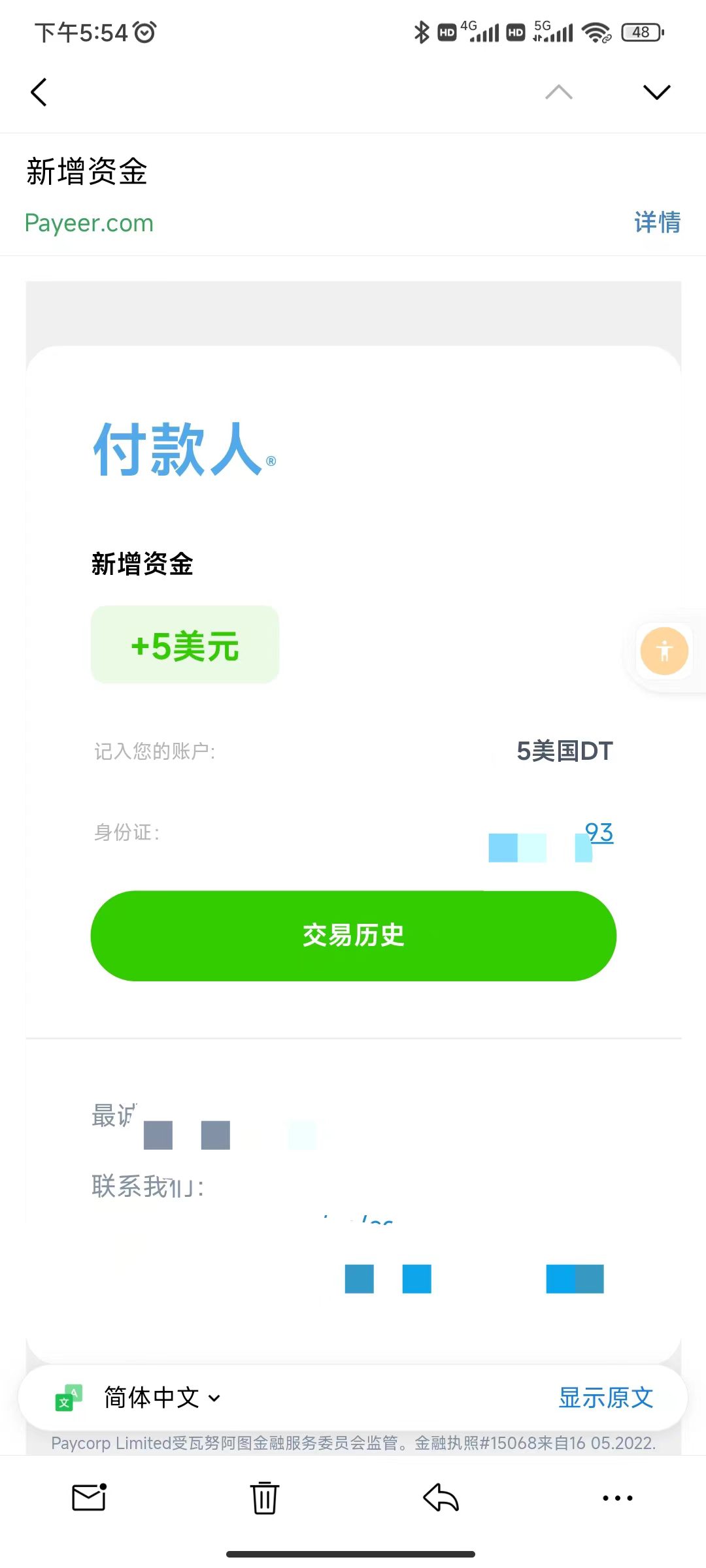Image resolution: width=706 pixels, height=1568 pixels.
Task: Select the 新增资金 subject line
Action: click(86, 172)
